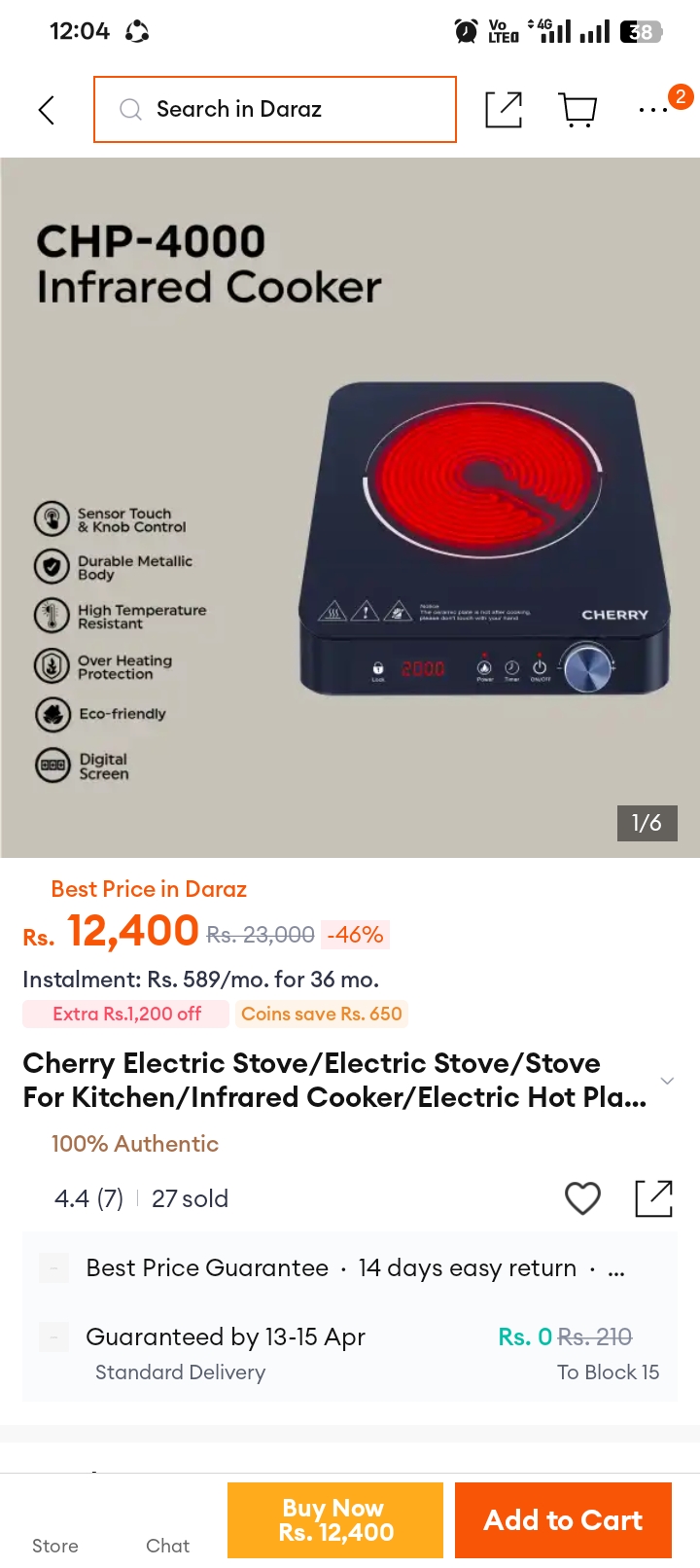
Task: Chat with the seller
Action: pyautogui.click(x=167, y=1532)
